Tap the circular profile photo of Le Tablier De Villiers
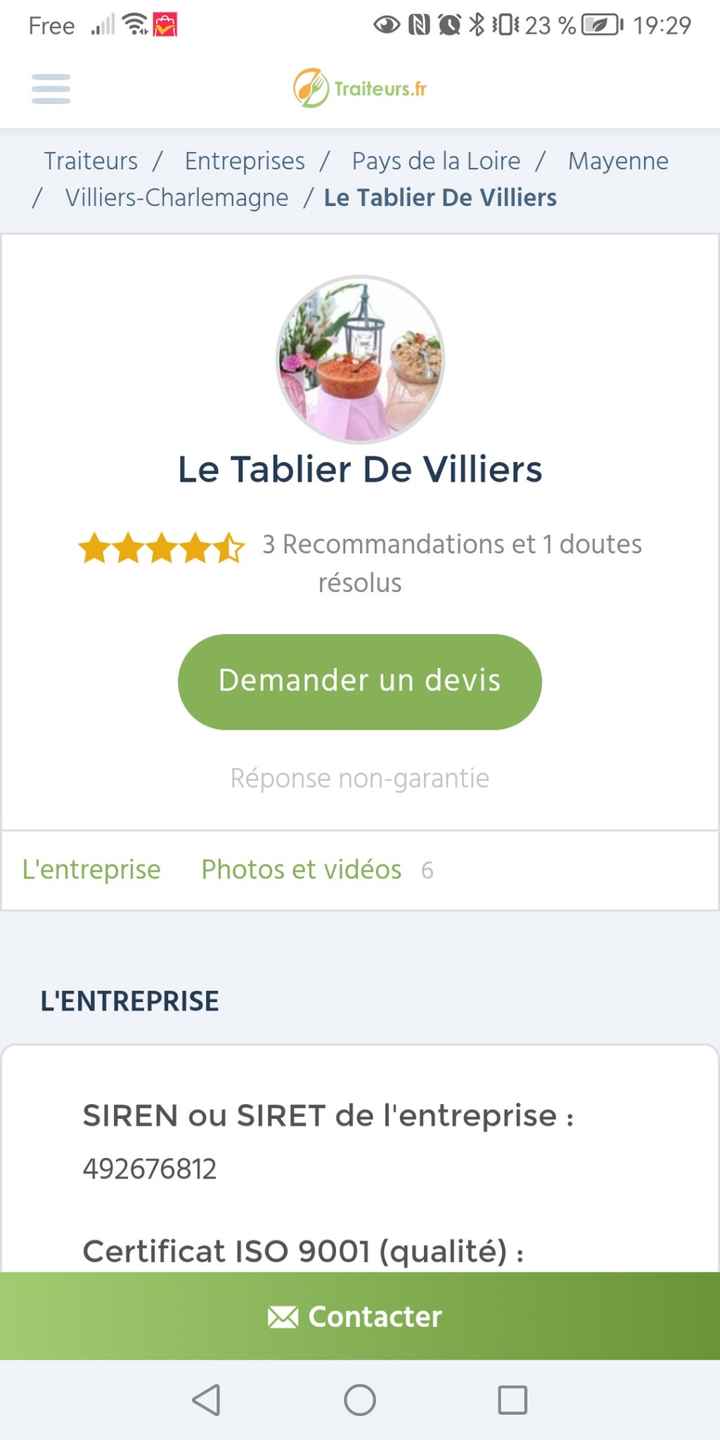 (x=360, y=358)
